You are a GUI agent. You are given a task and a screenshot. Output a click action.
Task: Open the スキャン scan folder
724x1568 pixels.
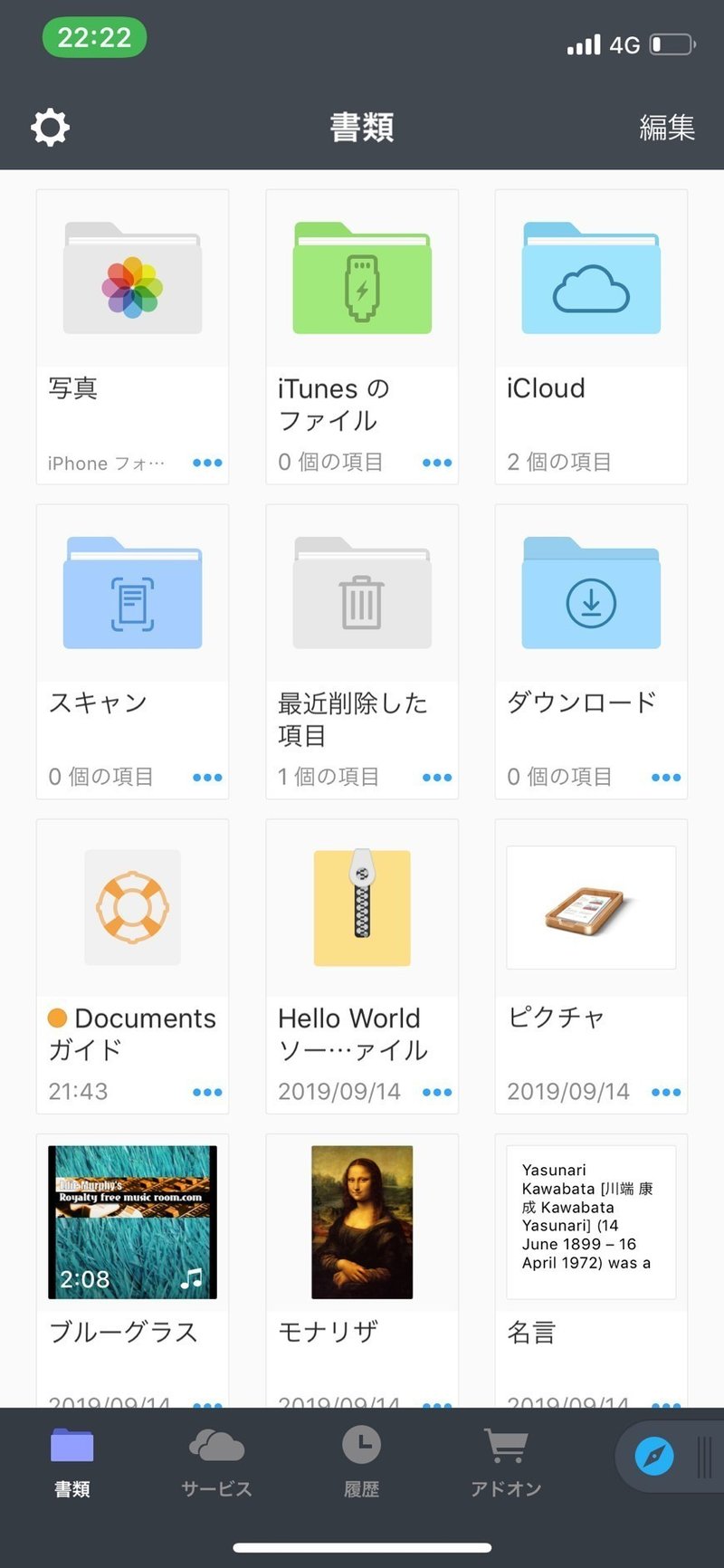click(132, 598)
